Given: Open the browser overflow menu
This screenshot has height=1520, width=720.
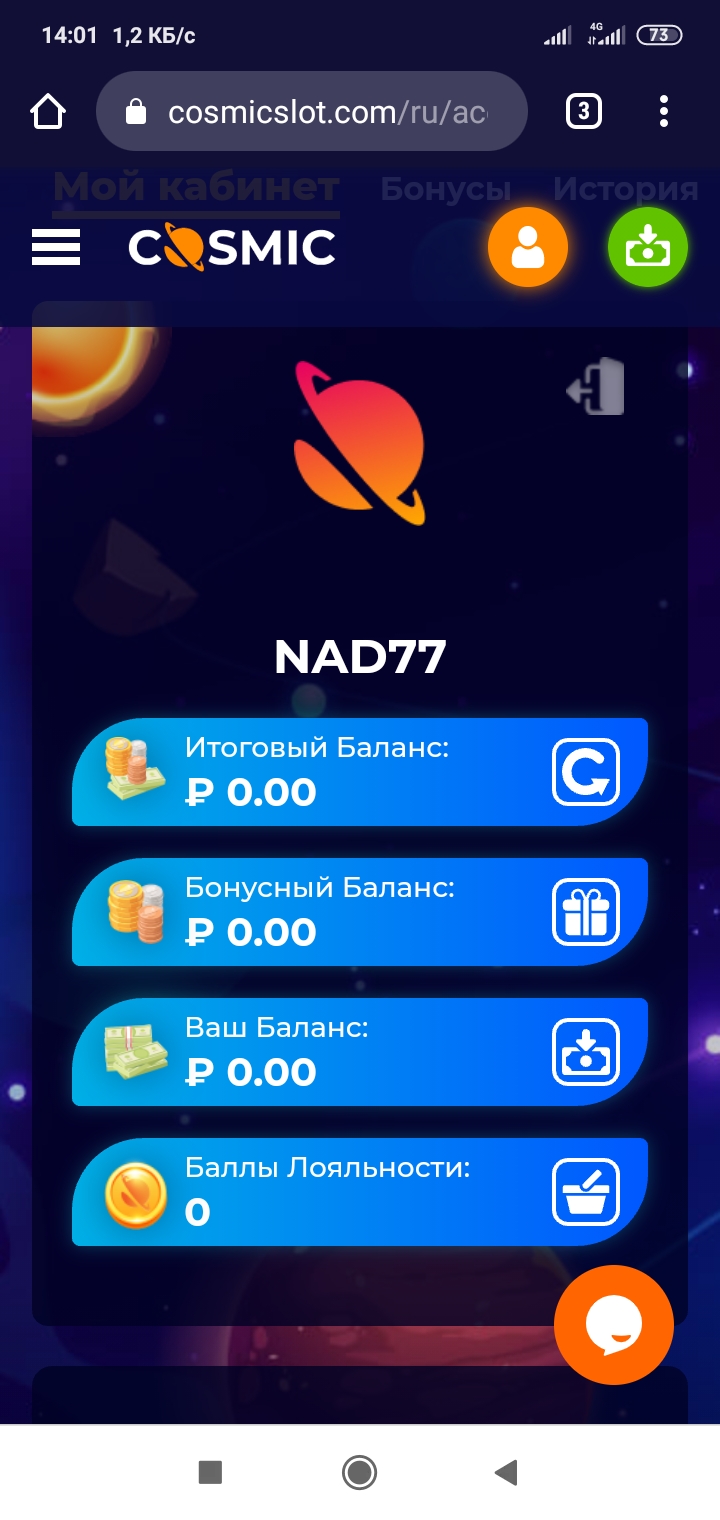Looking at the screenshot, I should (664, 112).
